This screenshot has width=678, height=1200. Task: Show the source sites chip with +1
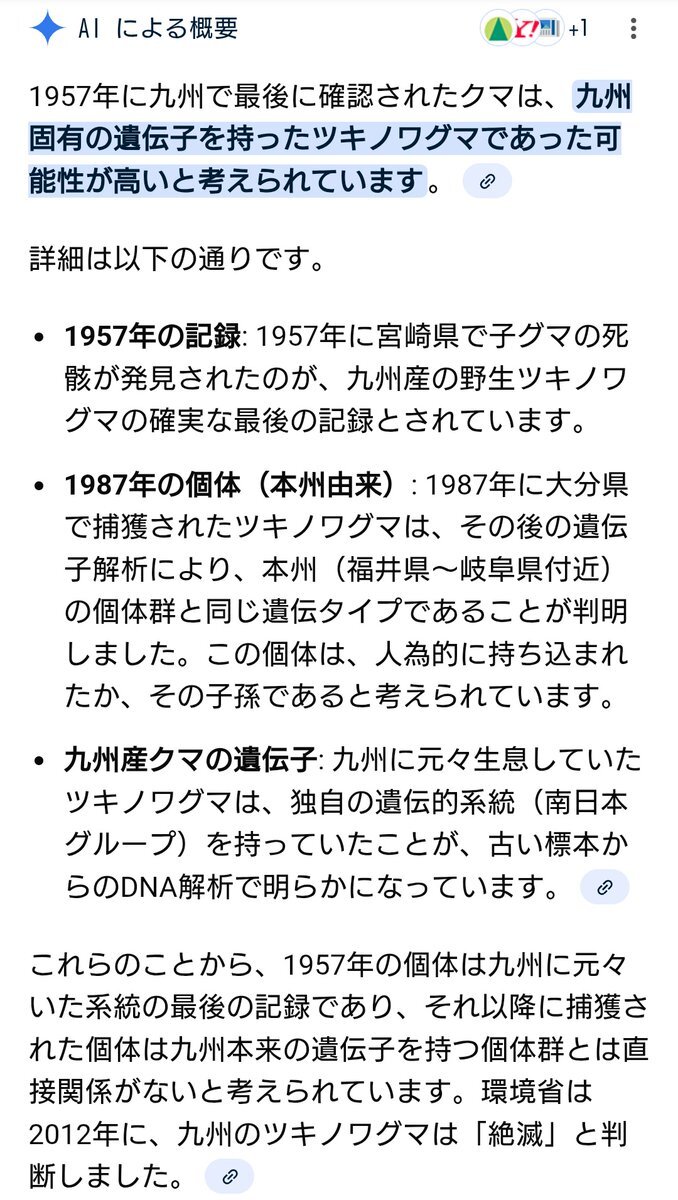tap(536, 29)
